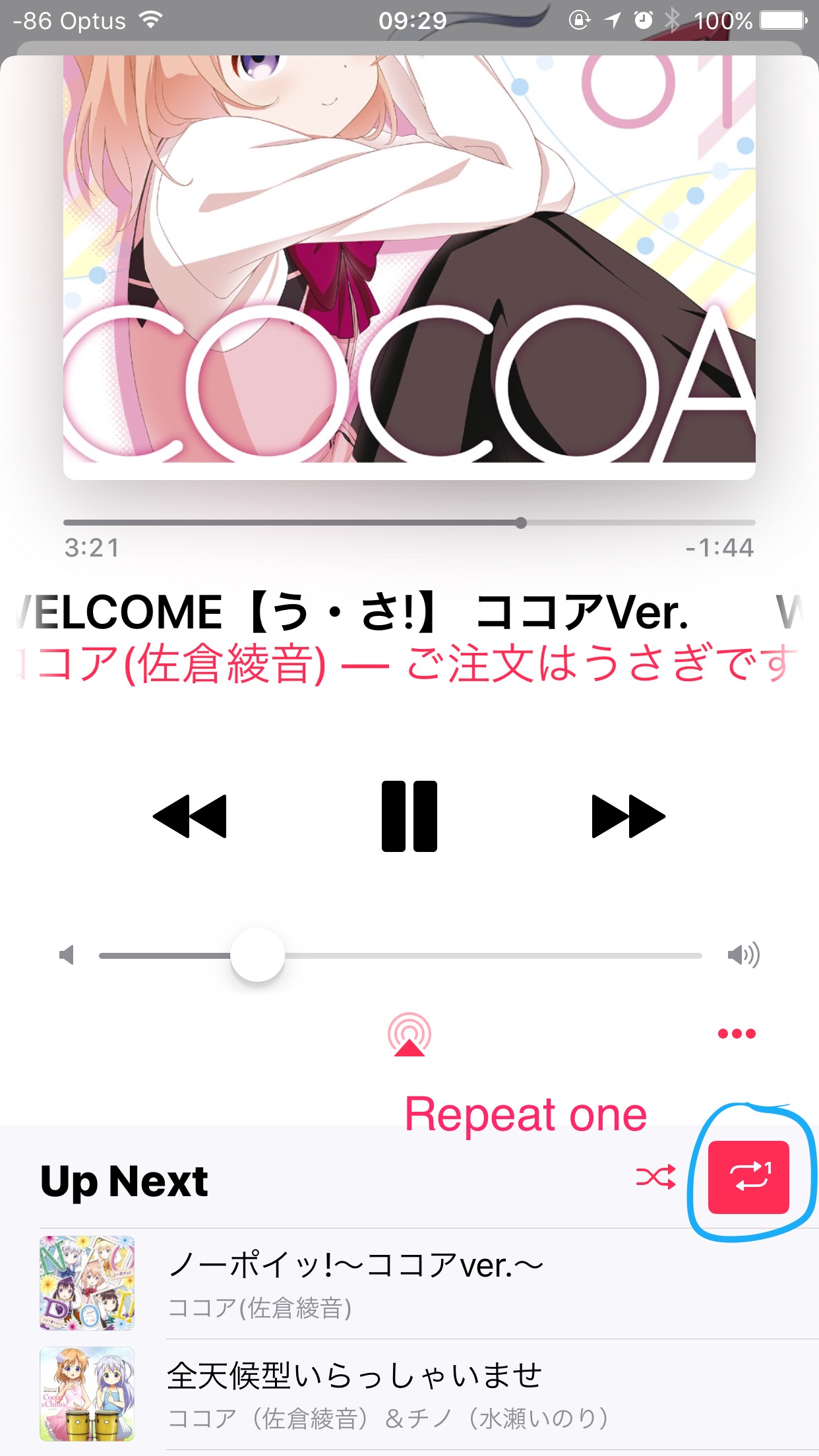Open the three-dot more options menu
Screen dimensions: 819x1456
click(737, 1033)
